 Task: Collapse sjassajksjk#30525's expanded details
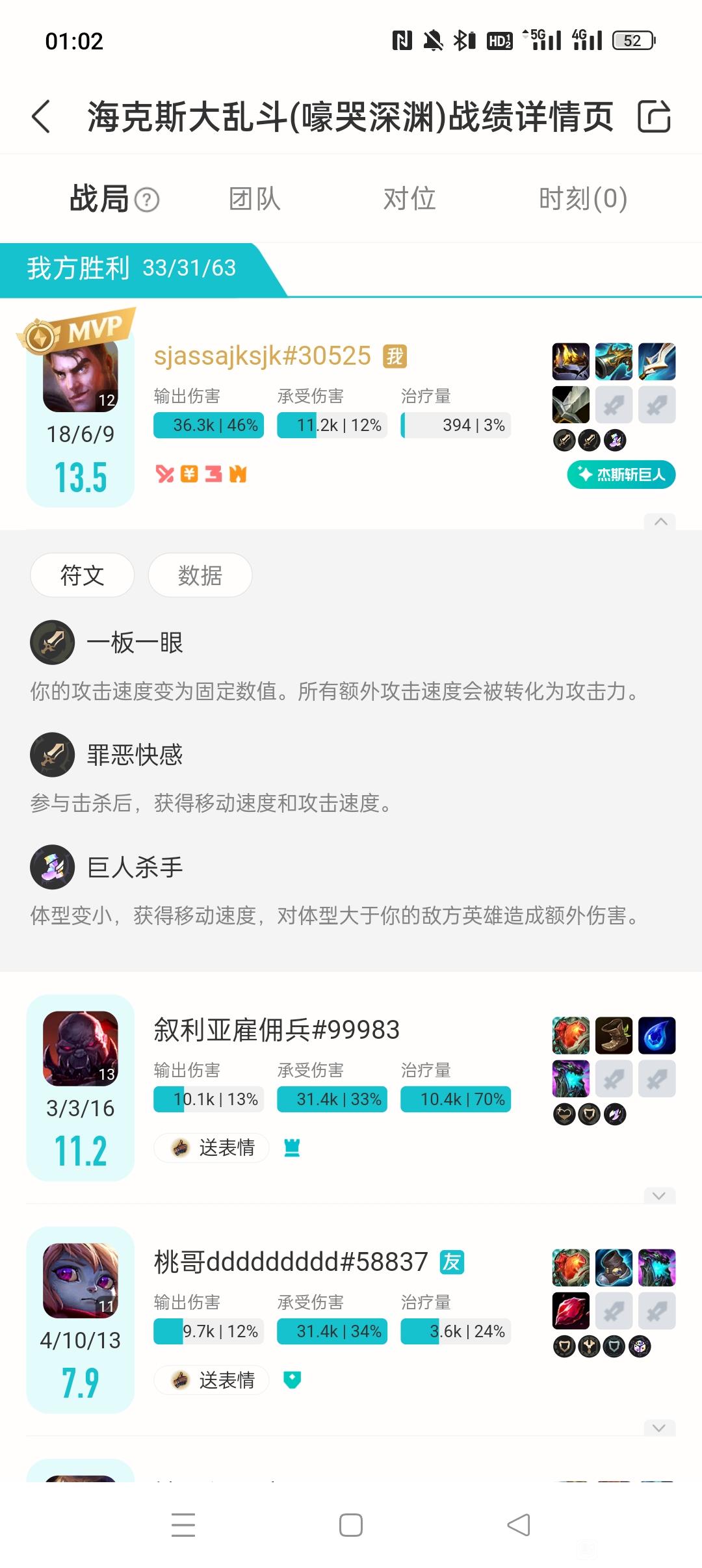[660, 521]
